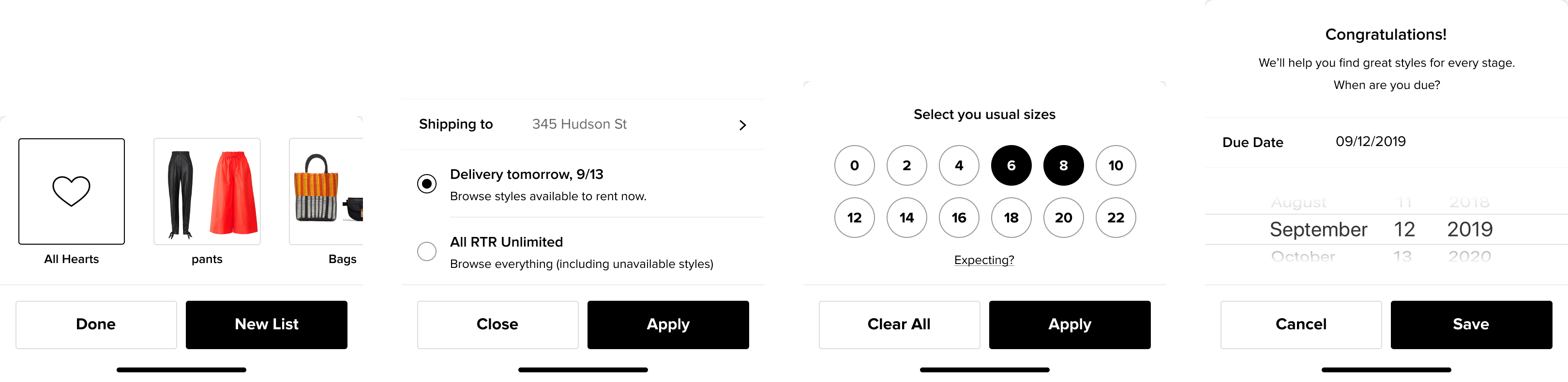The image size is (1568, 382).
Task: Apply the selected delivery option
Action: tap(668, 324)
